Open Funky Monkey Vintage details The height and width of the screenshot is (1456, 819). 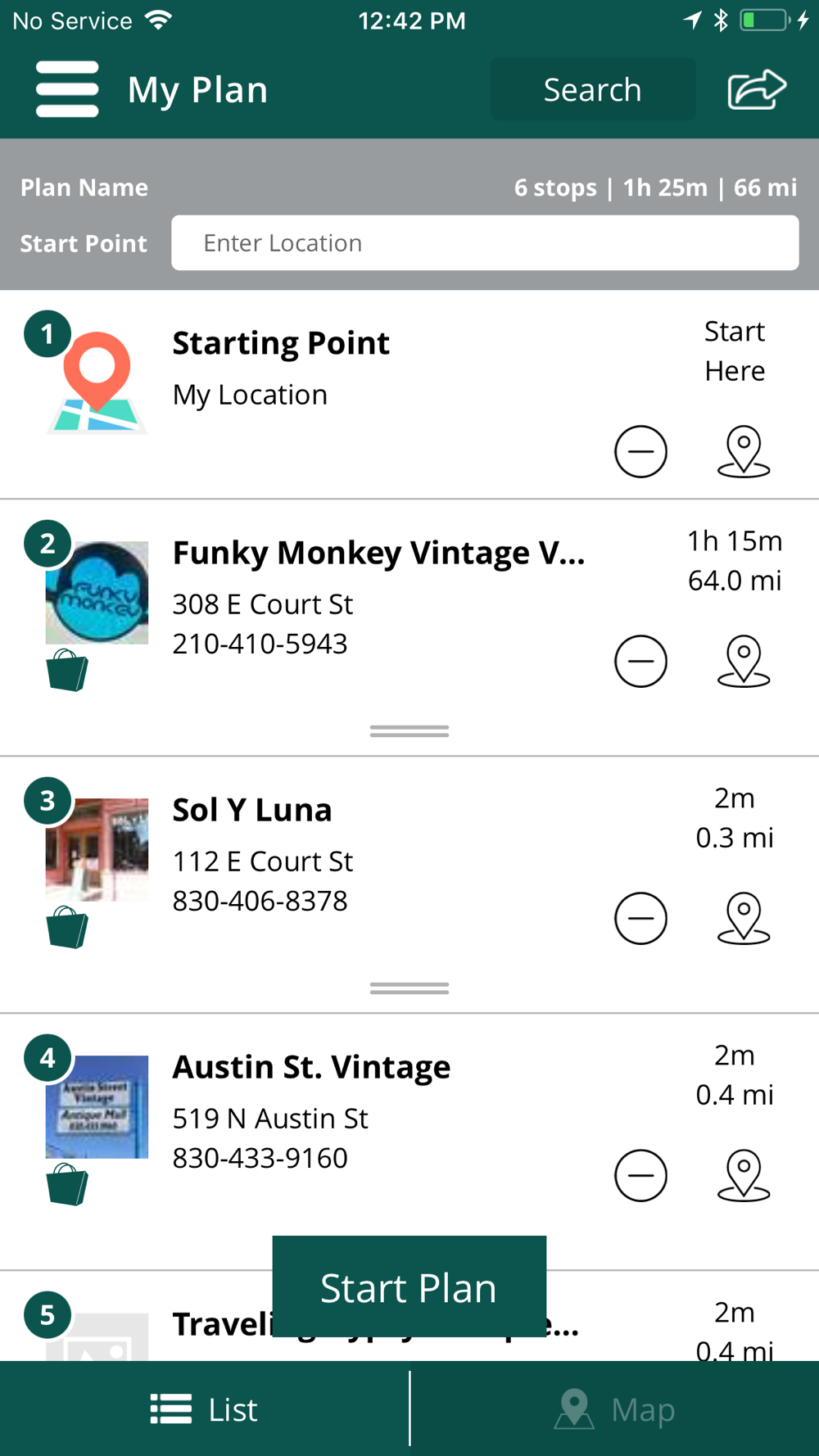[378, 554]
